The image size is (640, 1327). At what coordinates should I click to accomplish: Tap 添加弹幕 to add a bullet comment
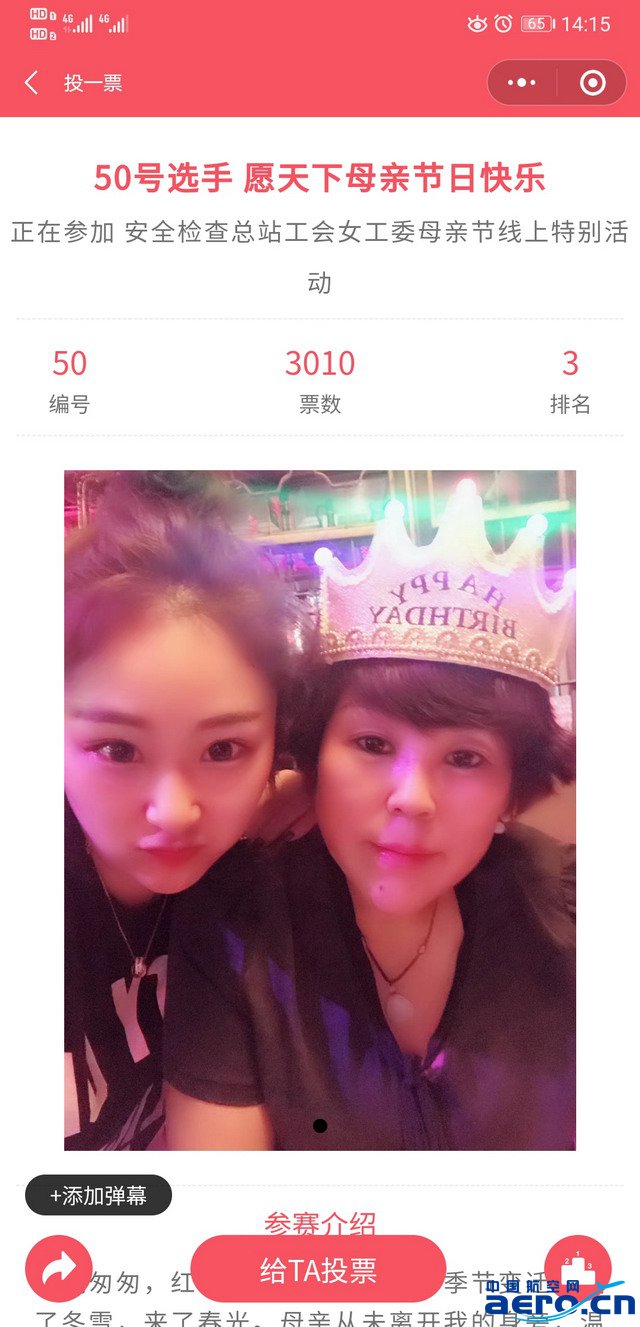click(98, 1195)
